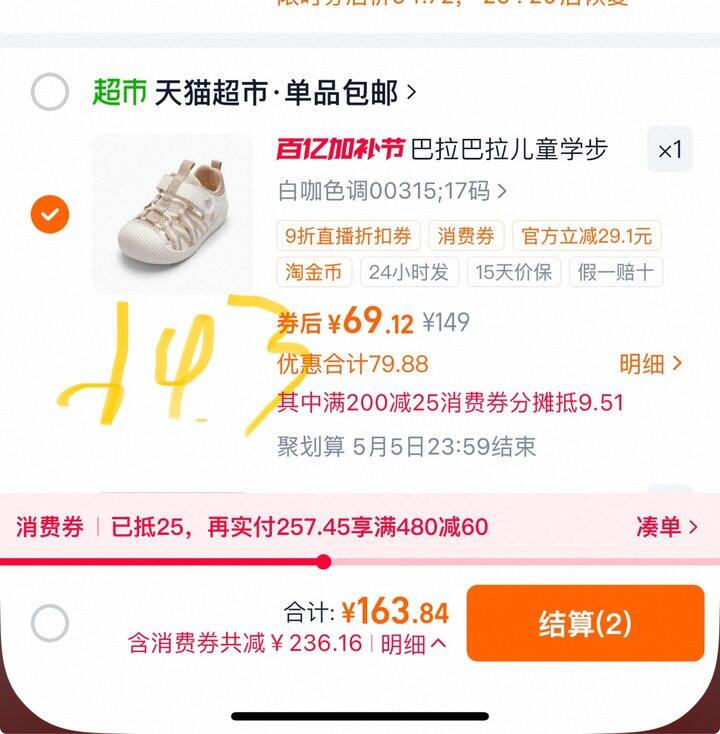Adjust the ×1 quantity for the shoes
Image resolution: width=720 pixels, height=734 pixels.
click(x=669, y=150)
